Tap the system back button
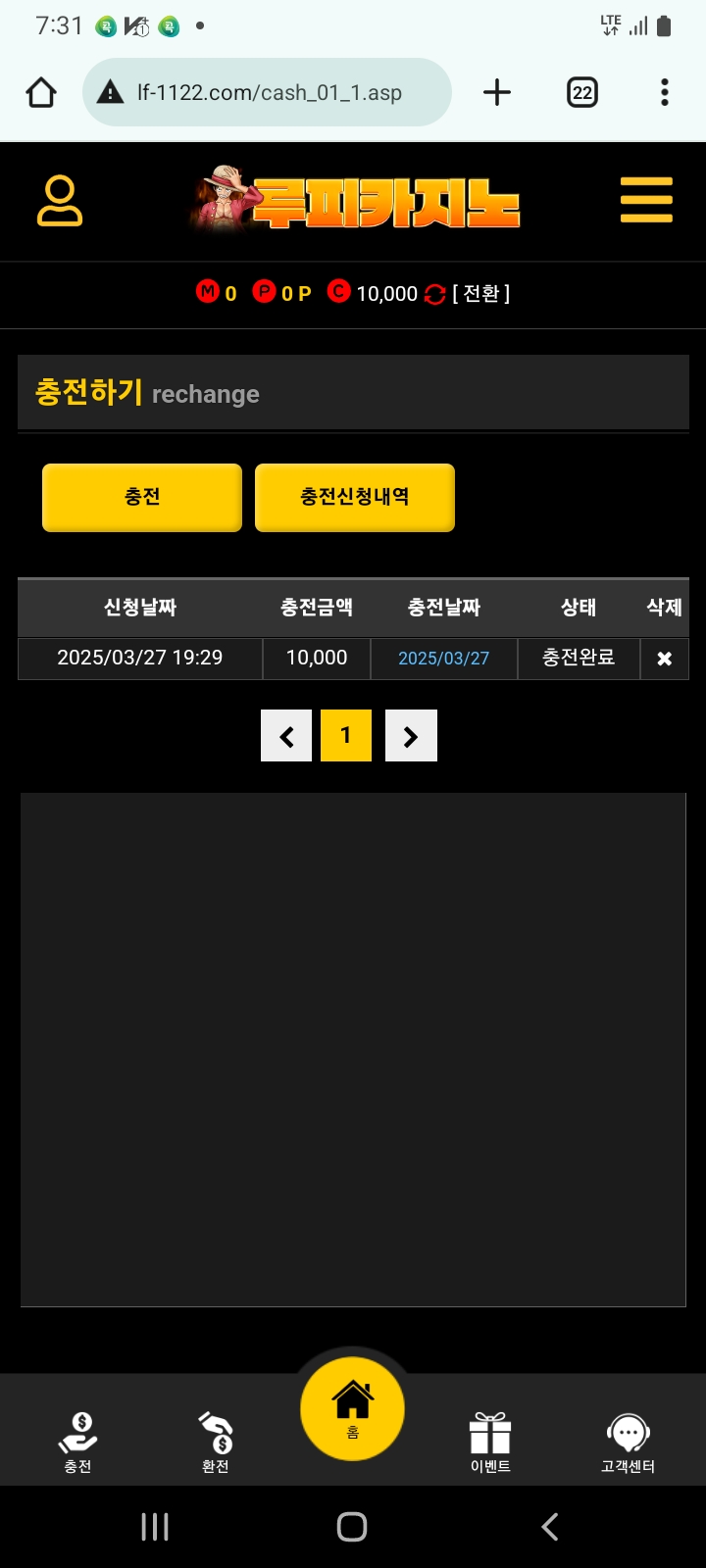The width and height of the screenshot is (706, 1568). [550, 1526]
